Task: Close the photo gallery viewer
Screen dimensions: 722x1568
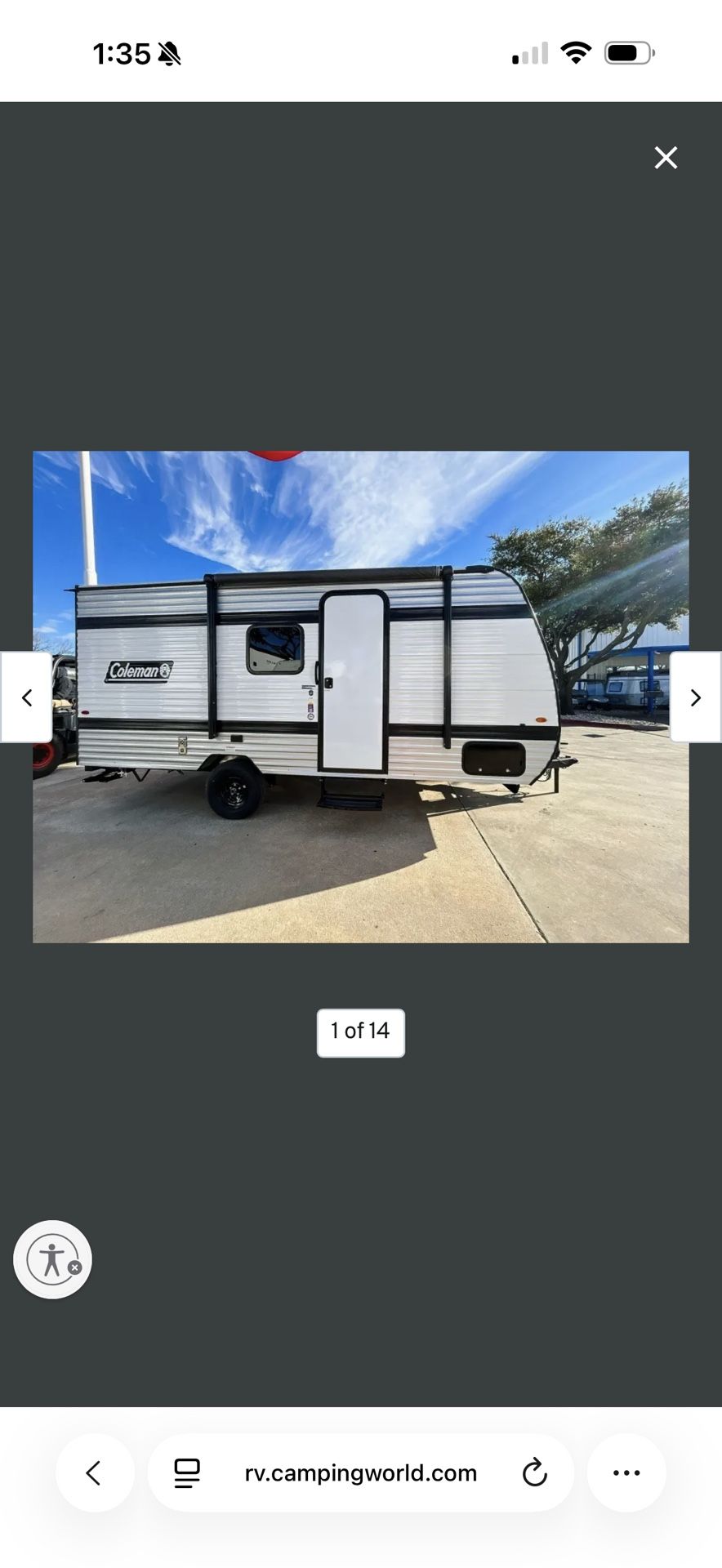Action: click(x=666, y=158)
